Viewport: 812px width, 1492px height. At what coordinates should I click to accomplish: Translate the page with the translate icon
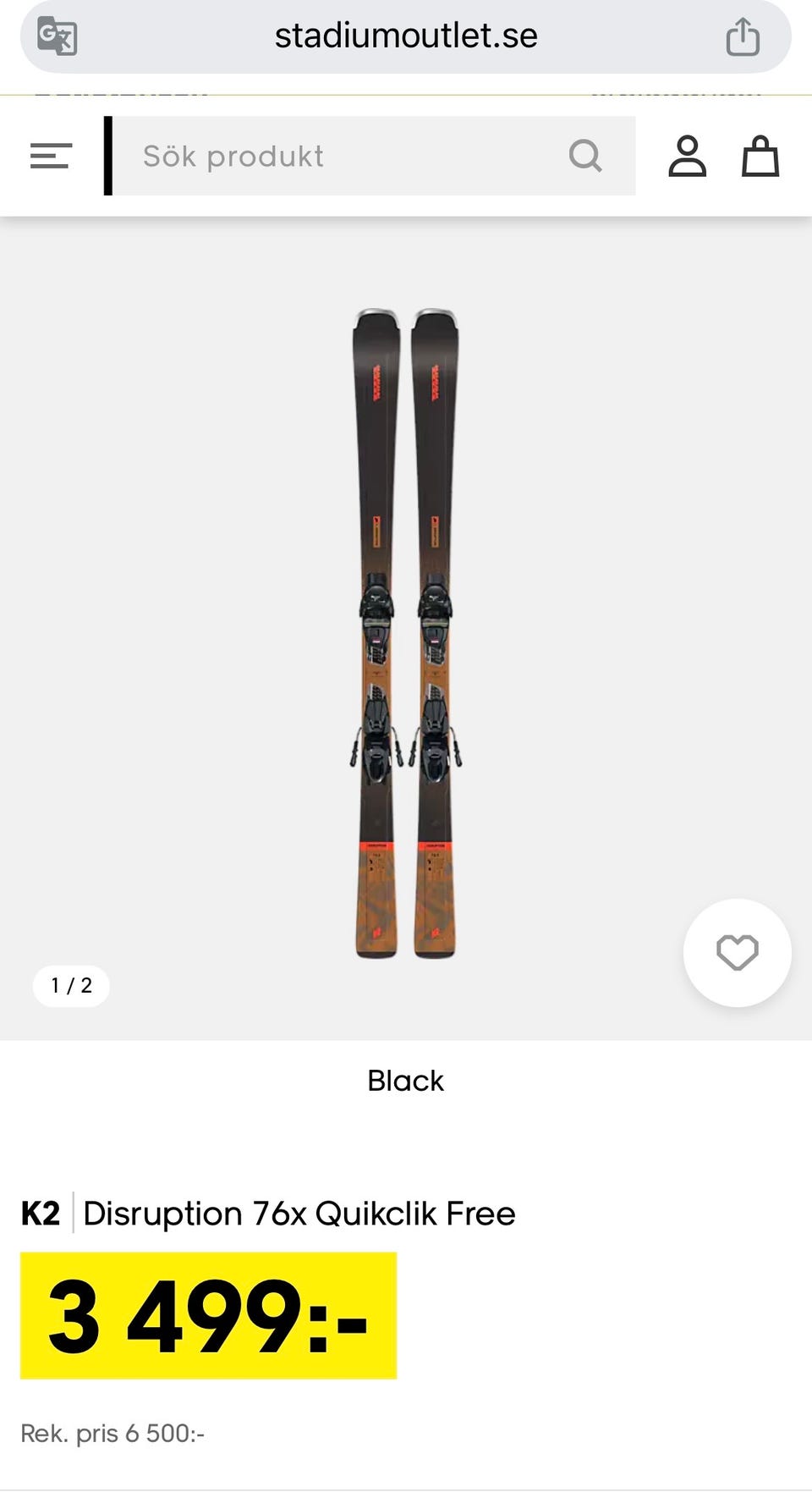point(58,36)
